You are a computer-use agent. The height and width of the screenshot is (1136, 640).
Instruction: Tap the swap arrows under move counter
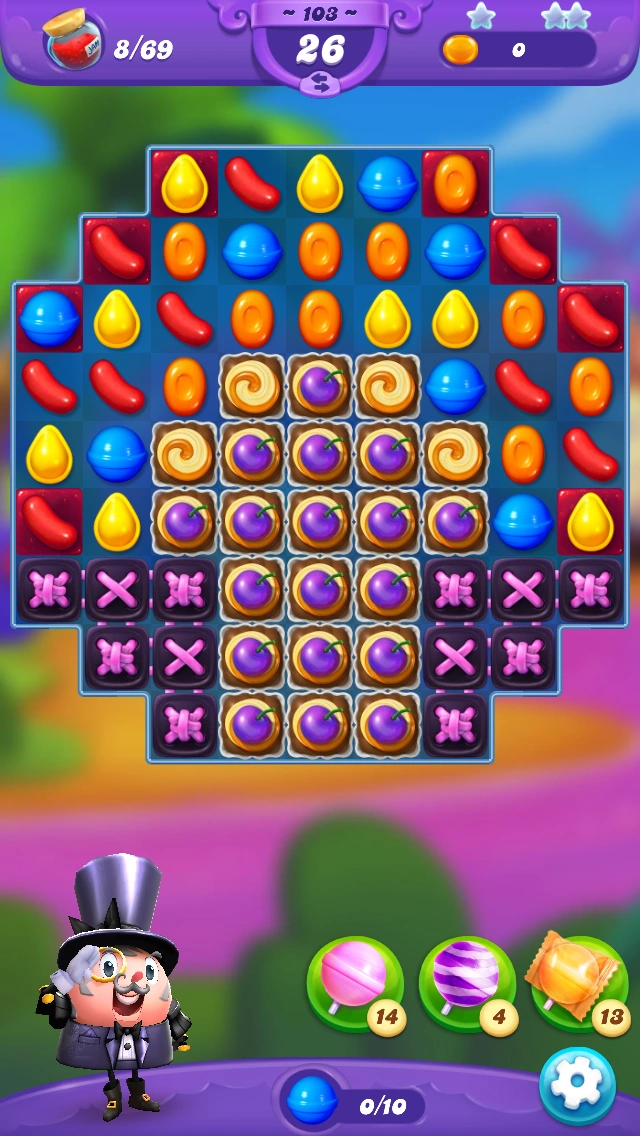point(320,84)
